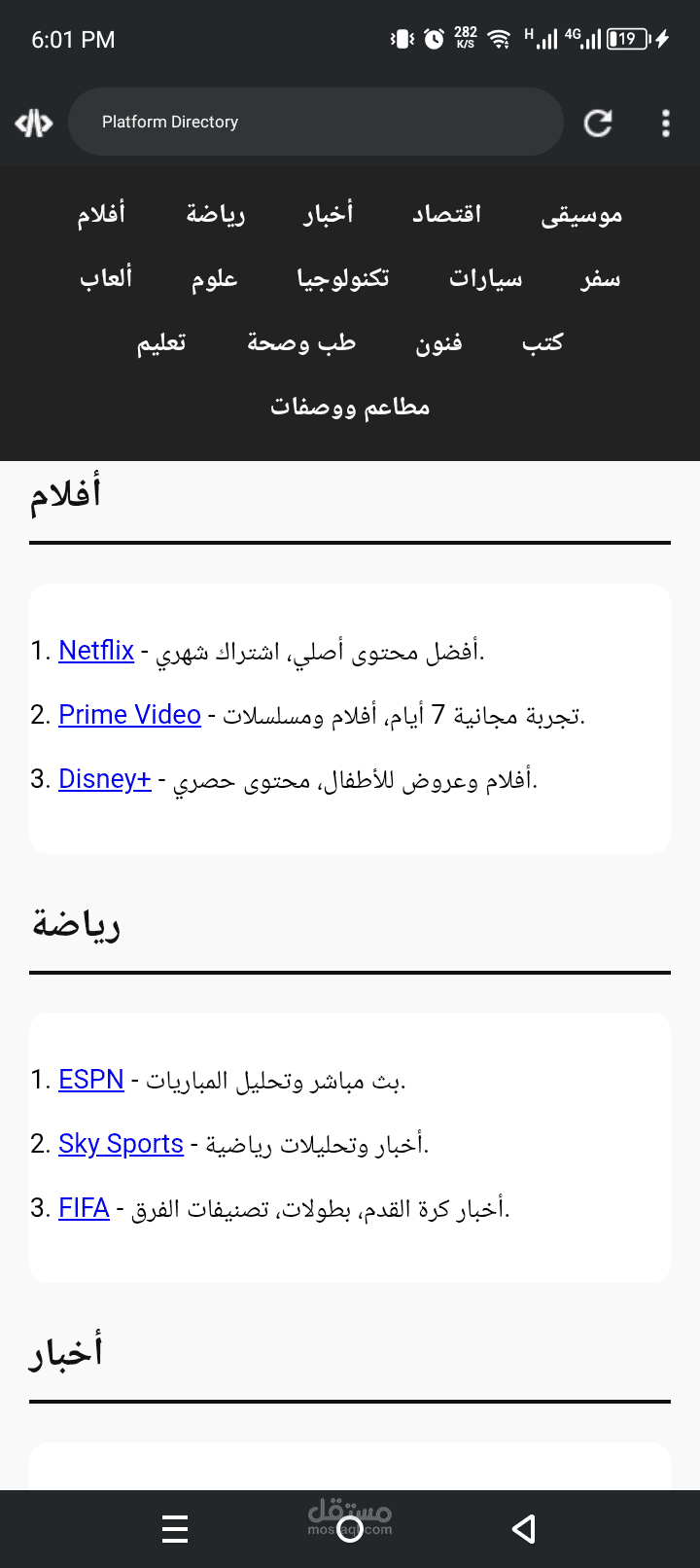Open the recent apps hamburger navigation icon
The height and width of the screenshot is (1568, 700).
click(x=175, y=1528)
